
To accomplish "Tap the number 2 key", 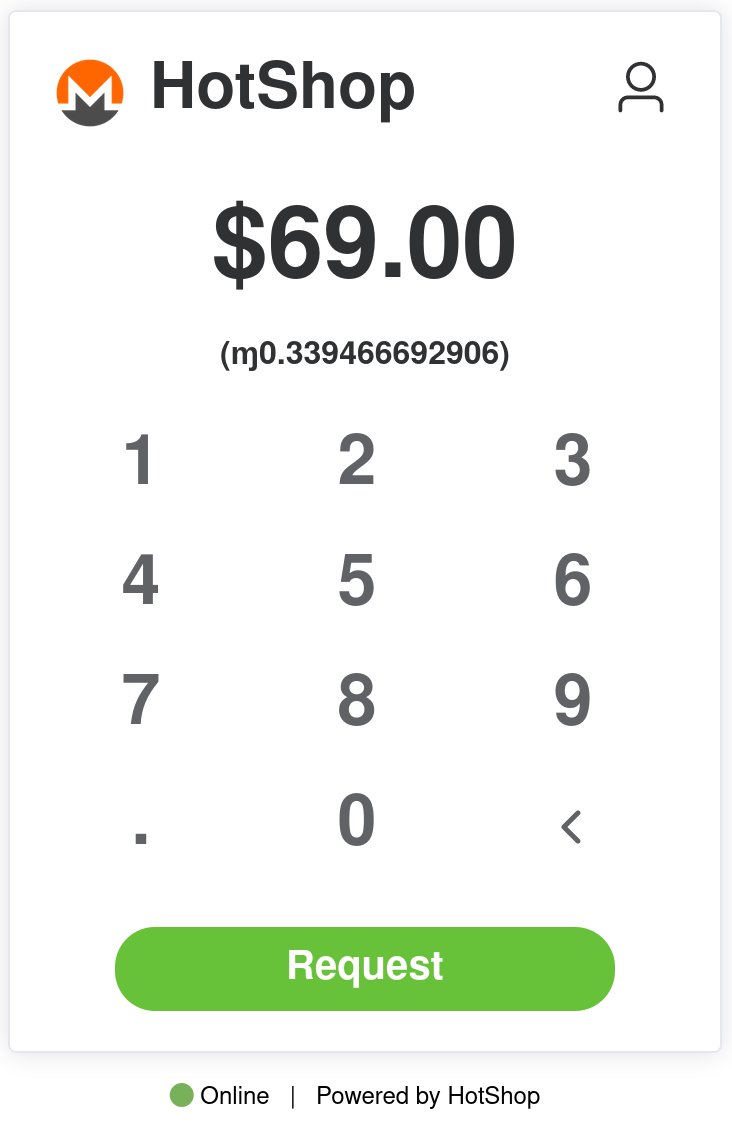I will click(x=356, y=461).
